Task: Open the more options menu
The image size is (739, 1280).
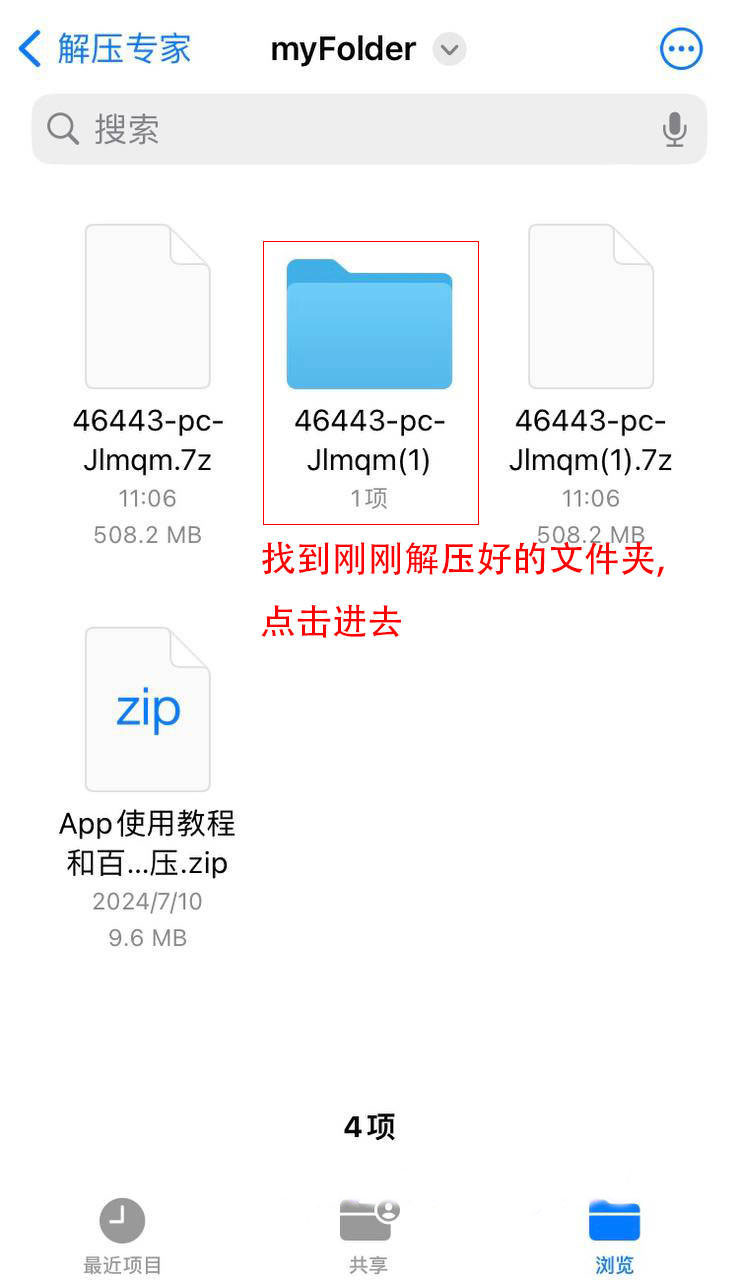Action: 681,48
